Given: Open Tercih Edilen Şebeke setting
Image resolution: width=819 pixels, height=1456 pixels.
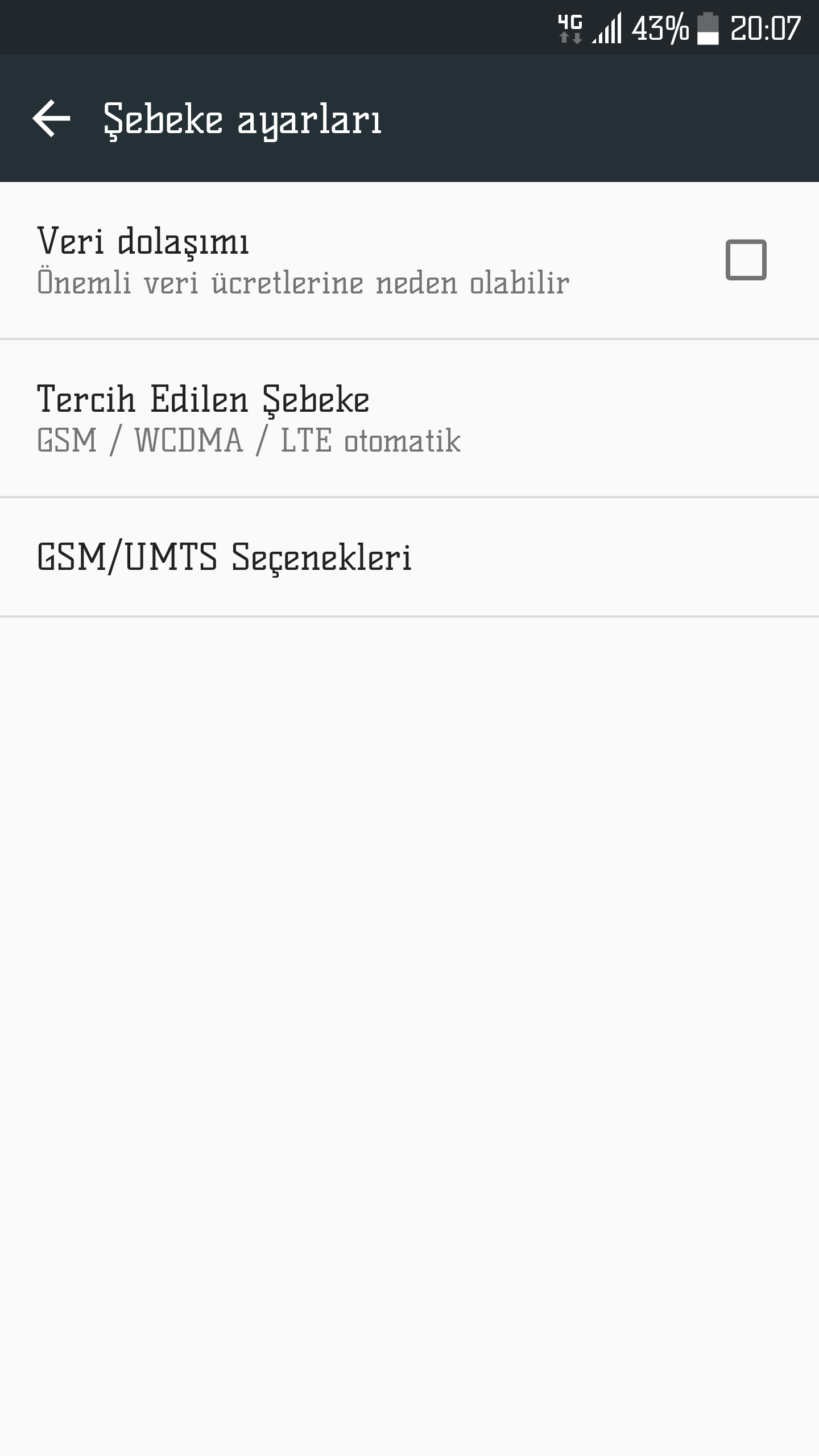Looking at the screenshot, I should coord(409,419).
